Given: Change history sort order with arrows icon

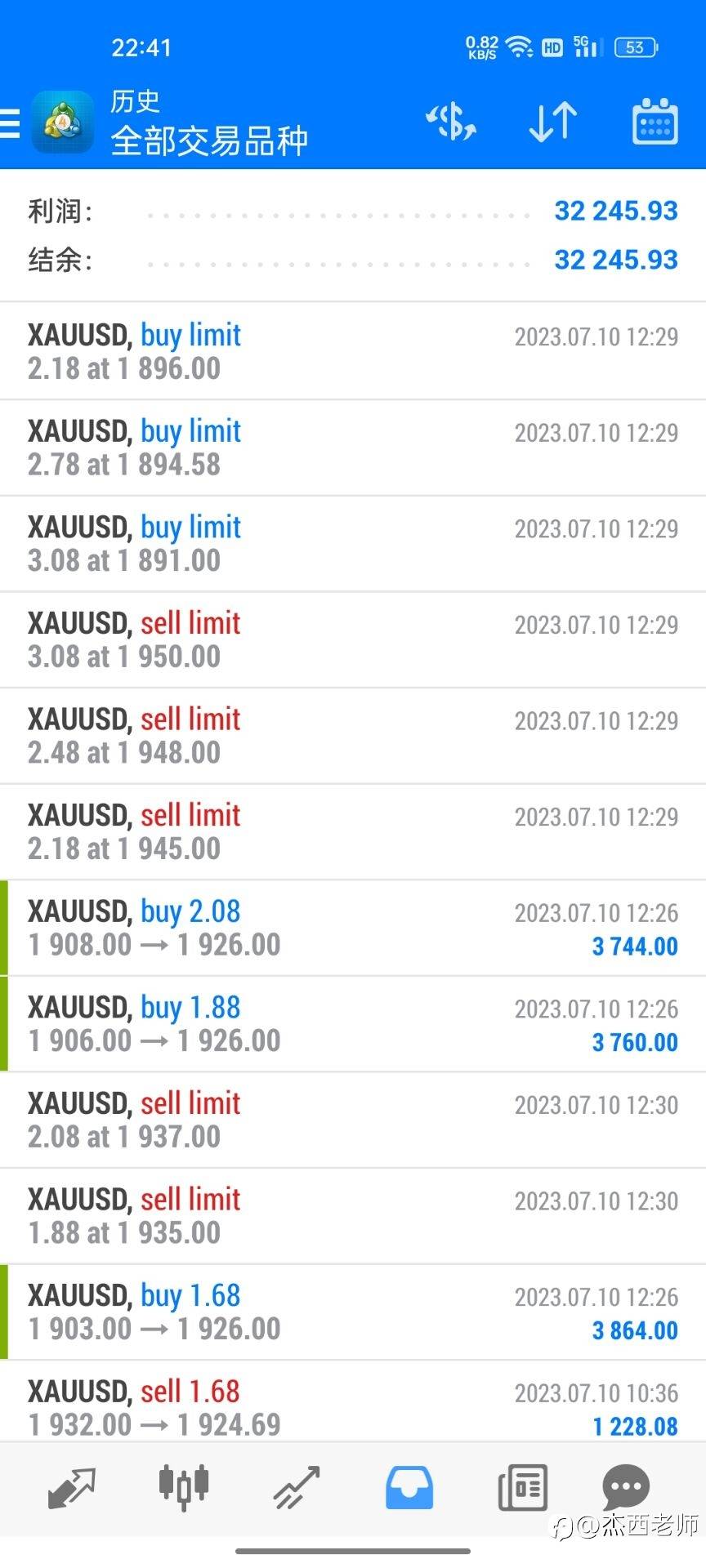Looking at the screenshot, I should (x=553, y=122).
